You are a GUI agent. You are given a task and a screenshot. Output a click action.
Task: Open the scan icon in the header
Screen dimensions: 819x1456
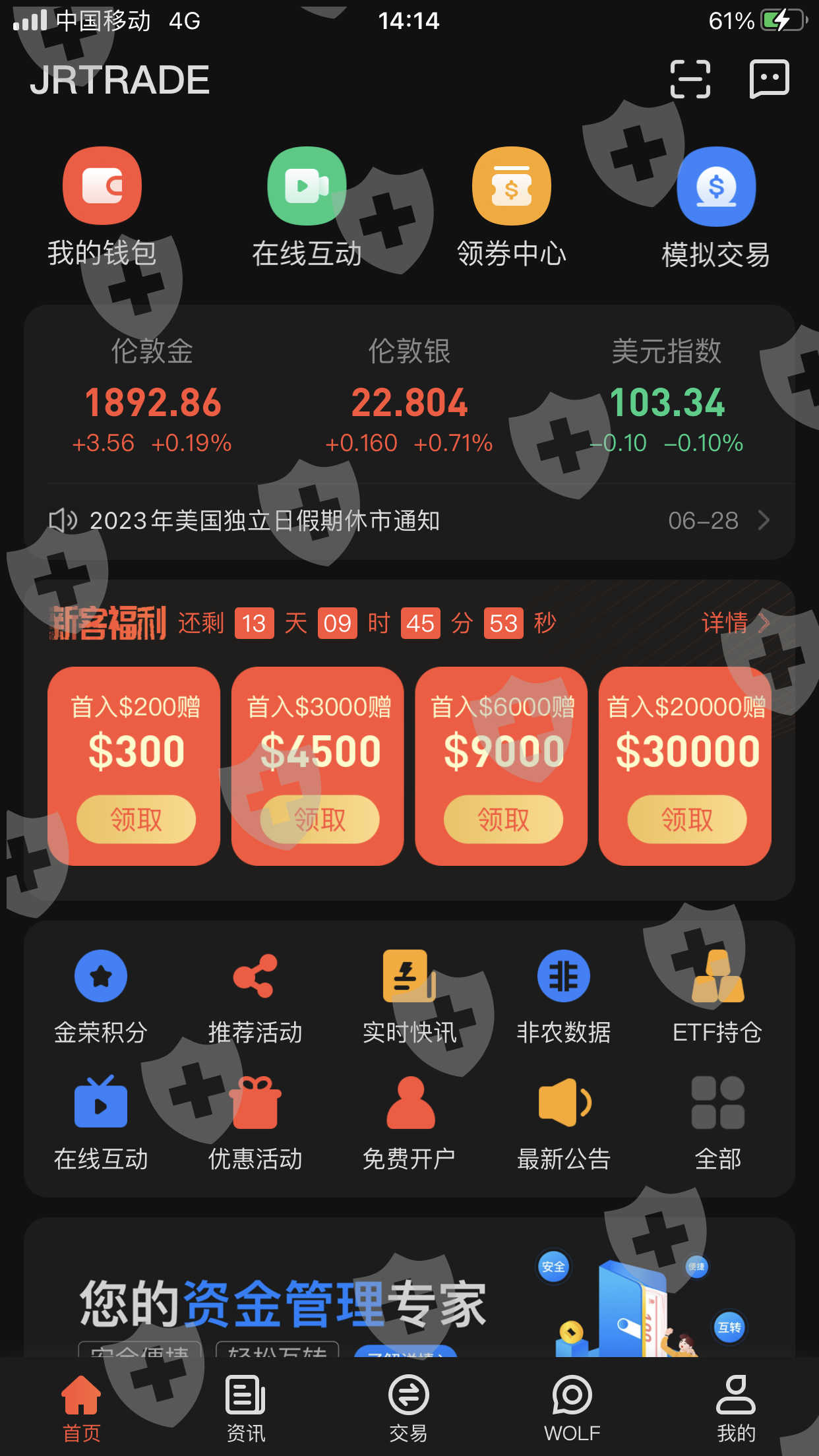click(x=690, y=79)
